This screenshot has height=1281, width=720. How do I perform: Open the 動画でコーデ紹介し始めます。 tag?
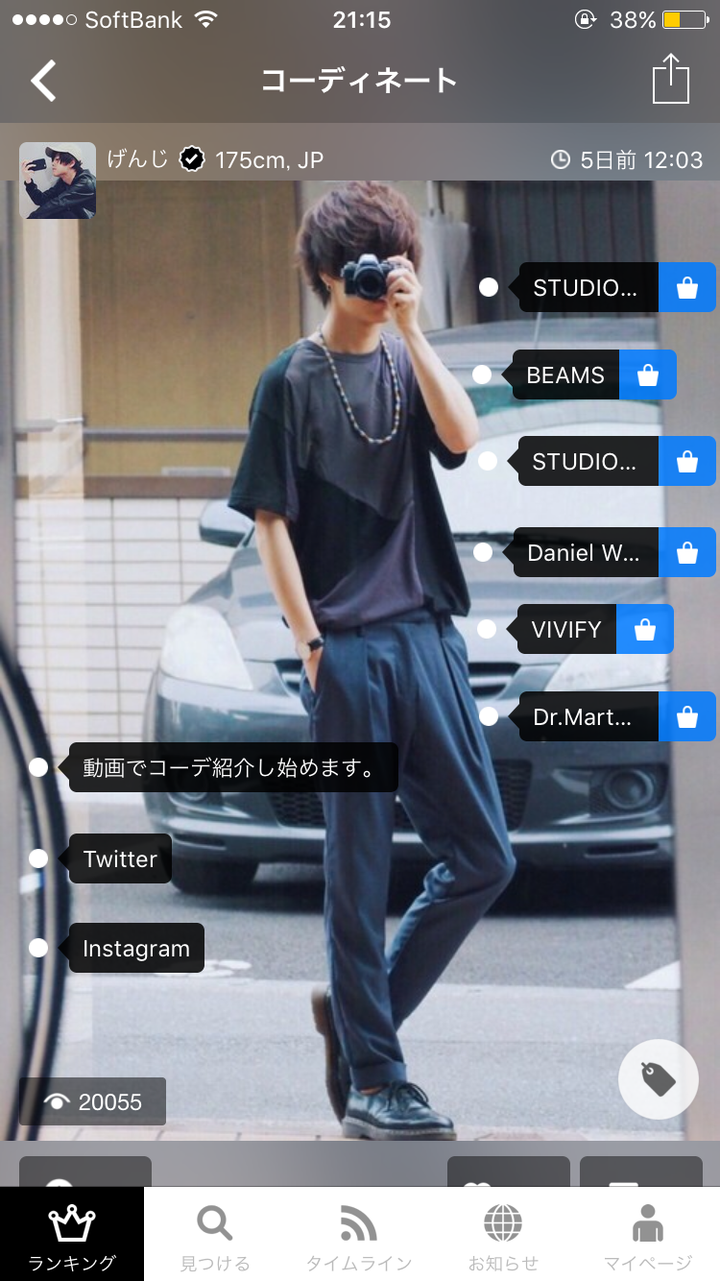click(233, 767)
